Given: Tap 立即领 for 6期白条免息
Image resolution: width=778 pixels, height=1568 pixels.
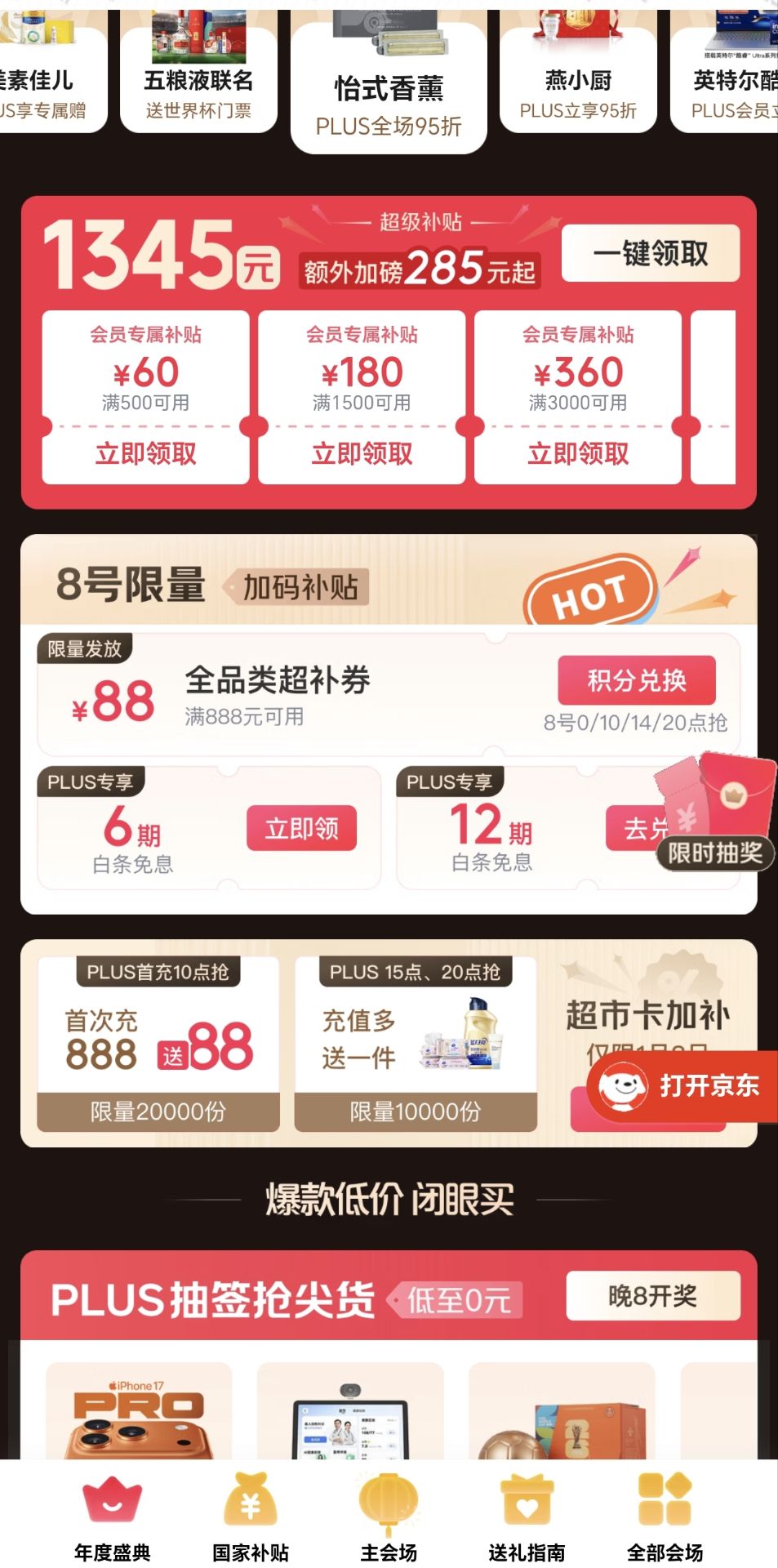Looking at the screenshot, I should (301, 828).
